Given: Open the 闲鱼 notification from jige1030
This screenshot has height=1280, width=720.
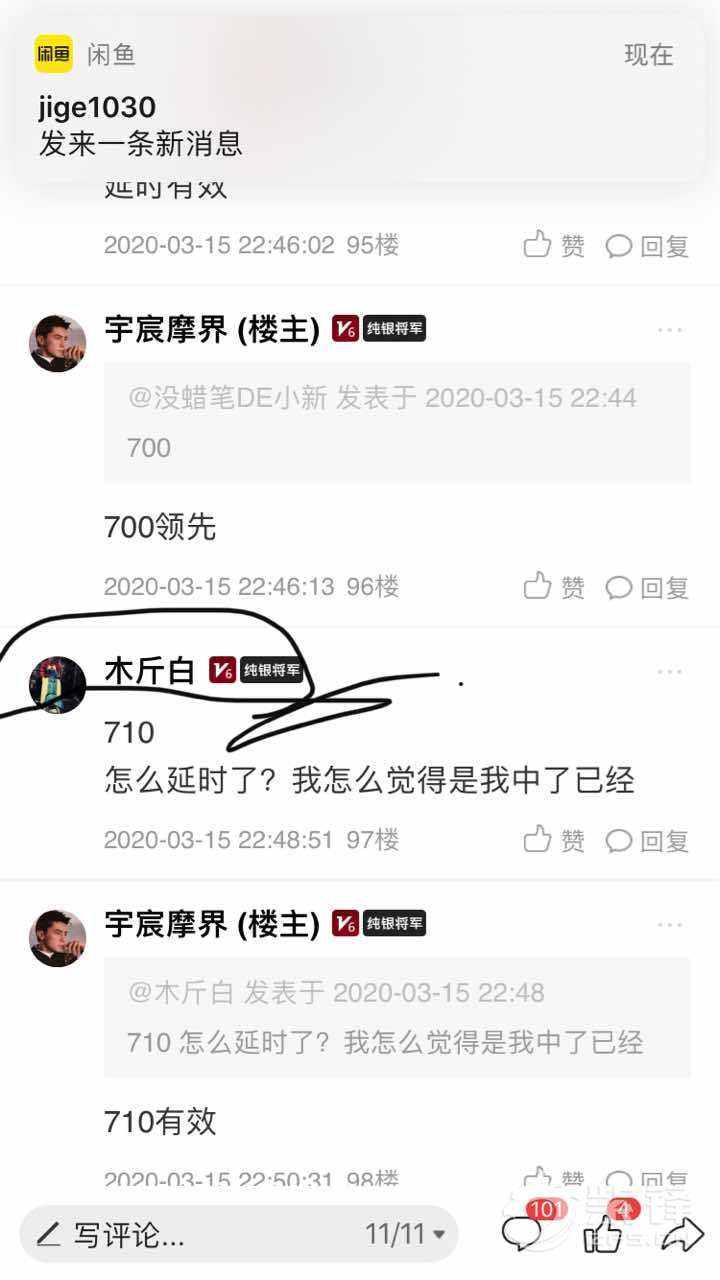Looking at the screenshot, I should tap(360, 100).
